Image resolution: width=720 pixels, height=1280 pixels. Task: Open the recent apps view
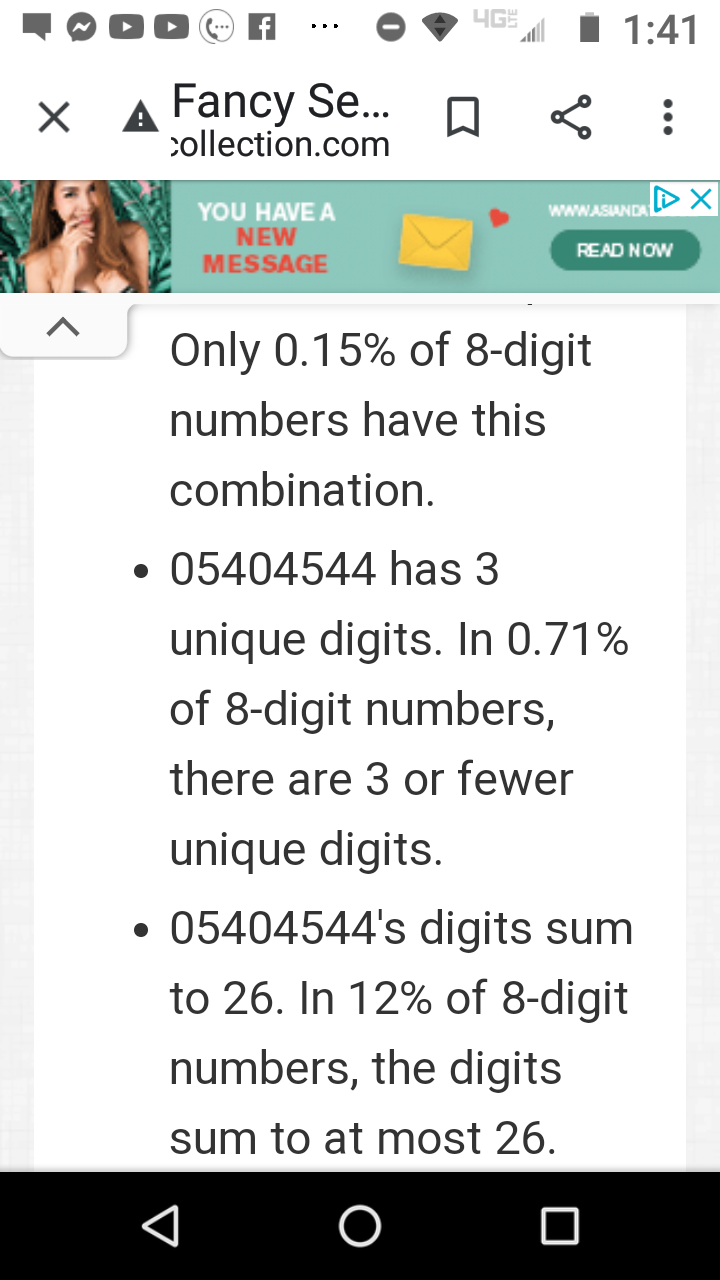tap(559, 1225)
